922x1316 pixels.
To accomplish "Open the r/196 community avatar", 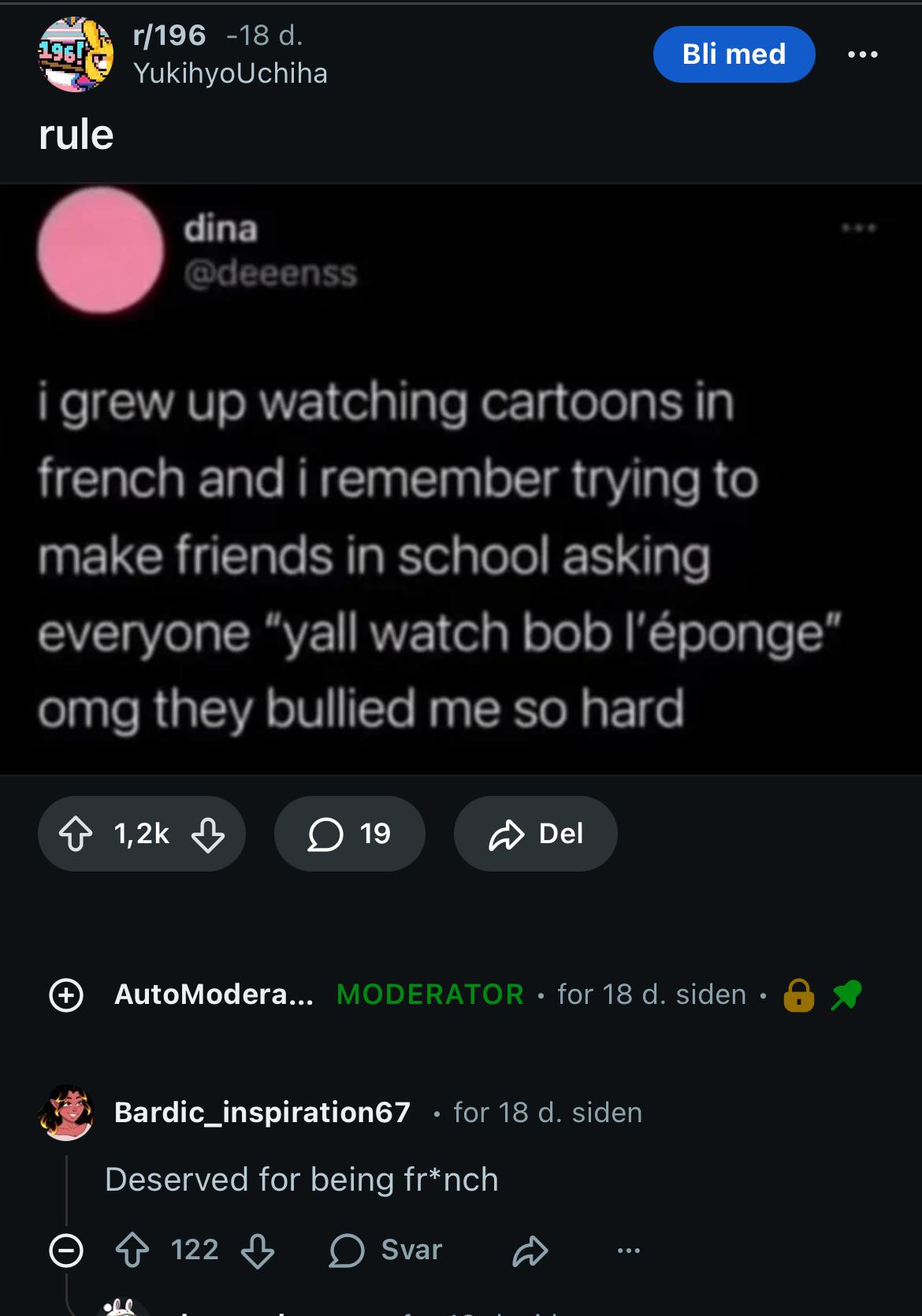I will pos(76,54).
